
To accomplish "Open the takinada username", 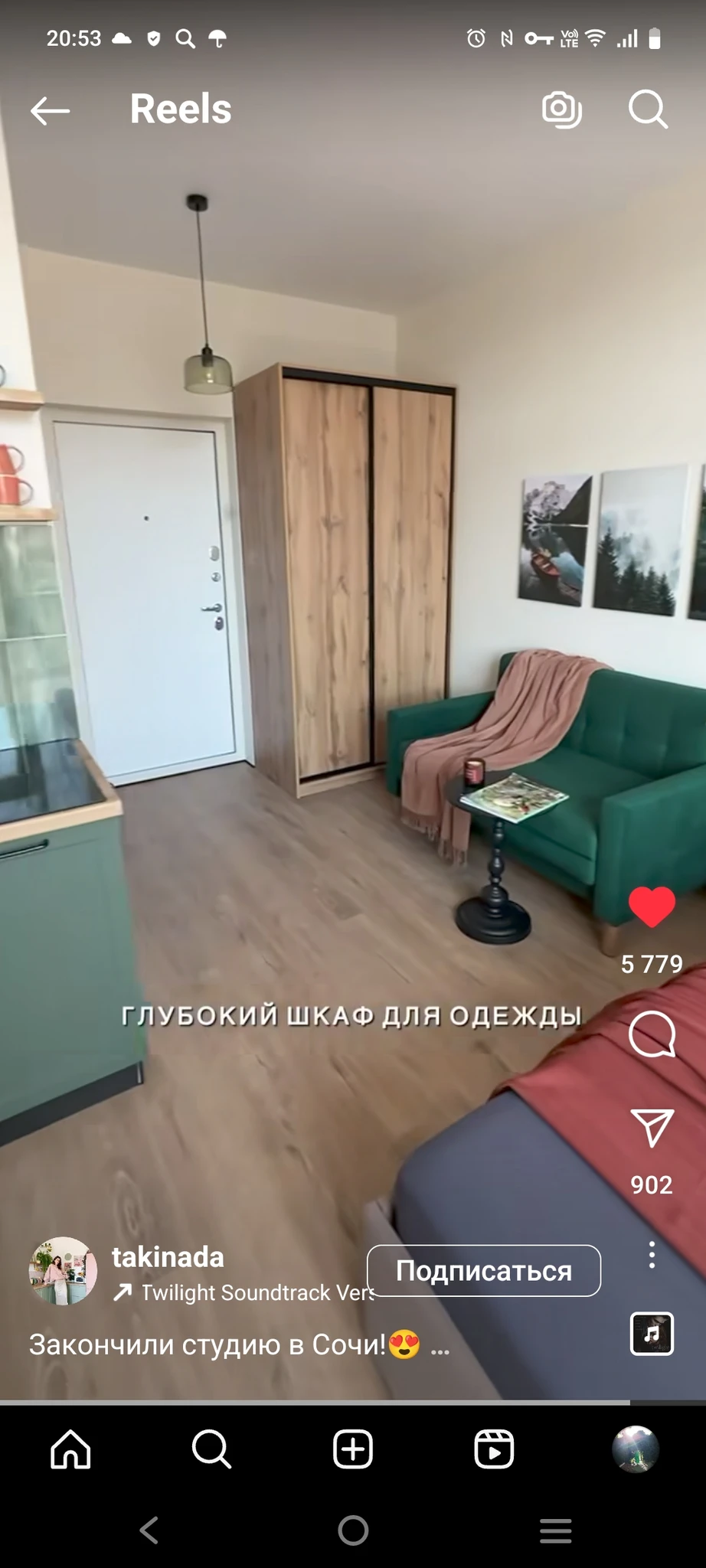I will (168, 1256).
